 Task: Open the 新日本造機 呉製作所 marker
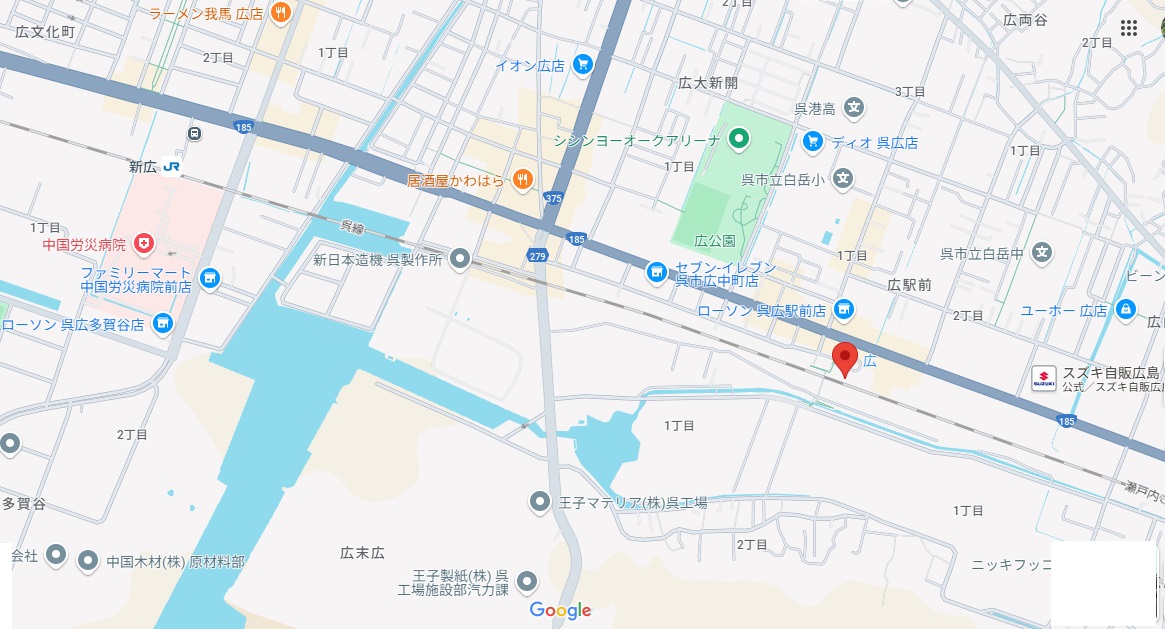(x=460, y=259)
